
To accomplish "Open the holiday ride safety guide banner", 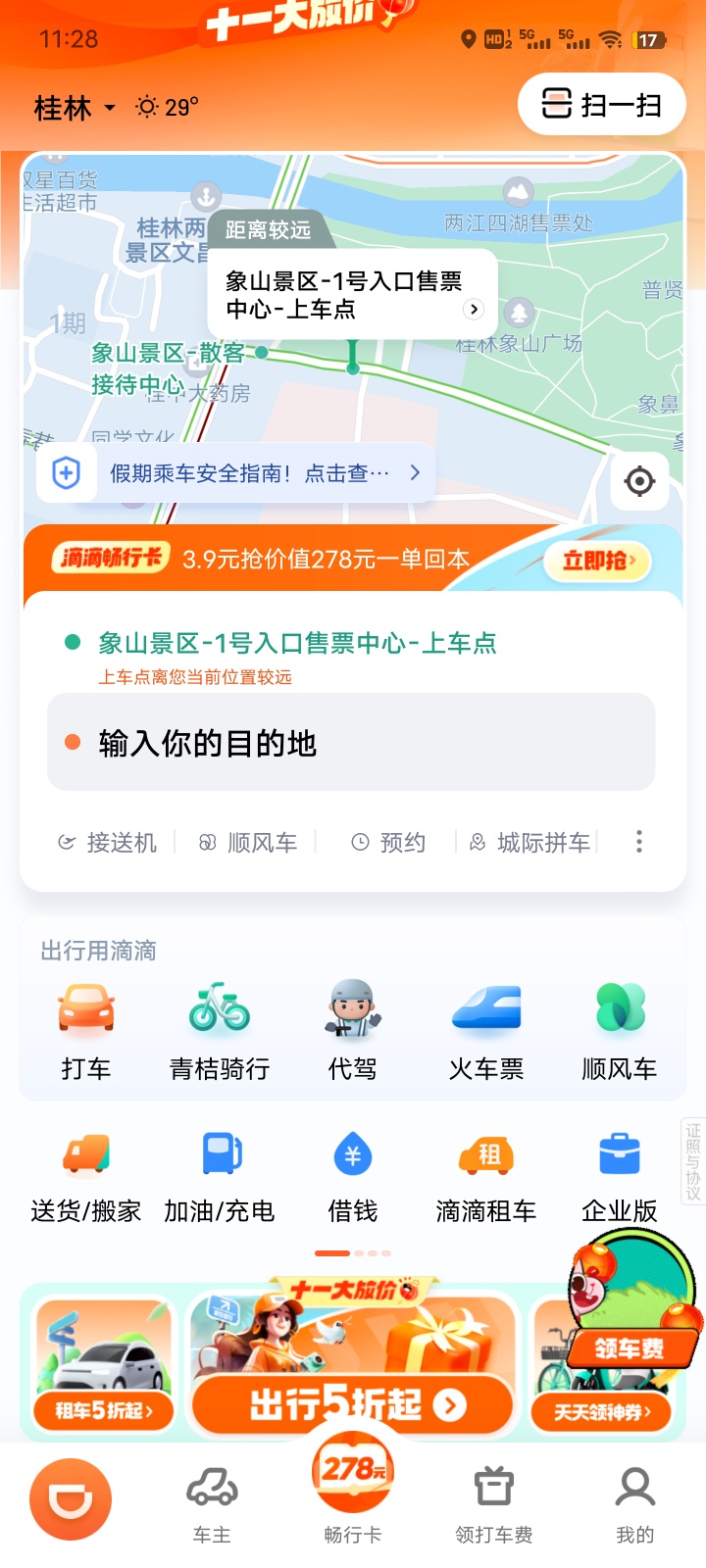I will tap(236, 473).
